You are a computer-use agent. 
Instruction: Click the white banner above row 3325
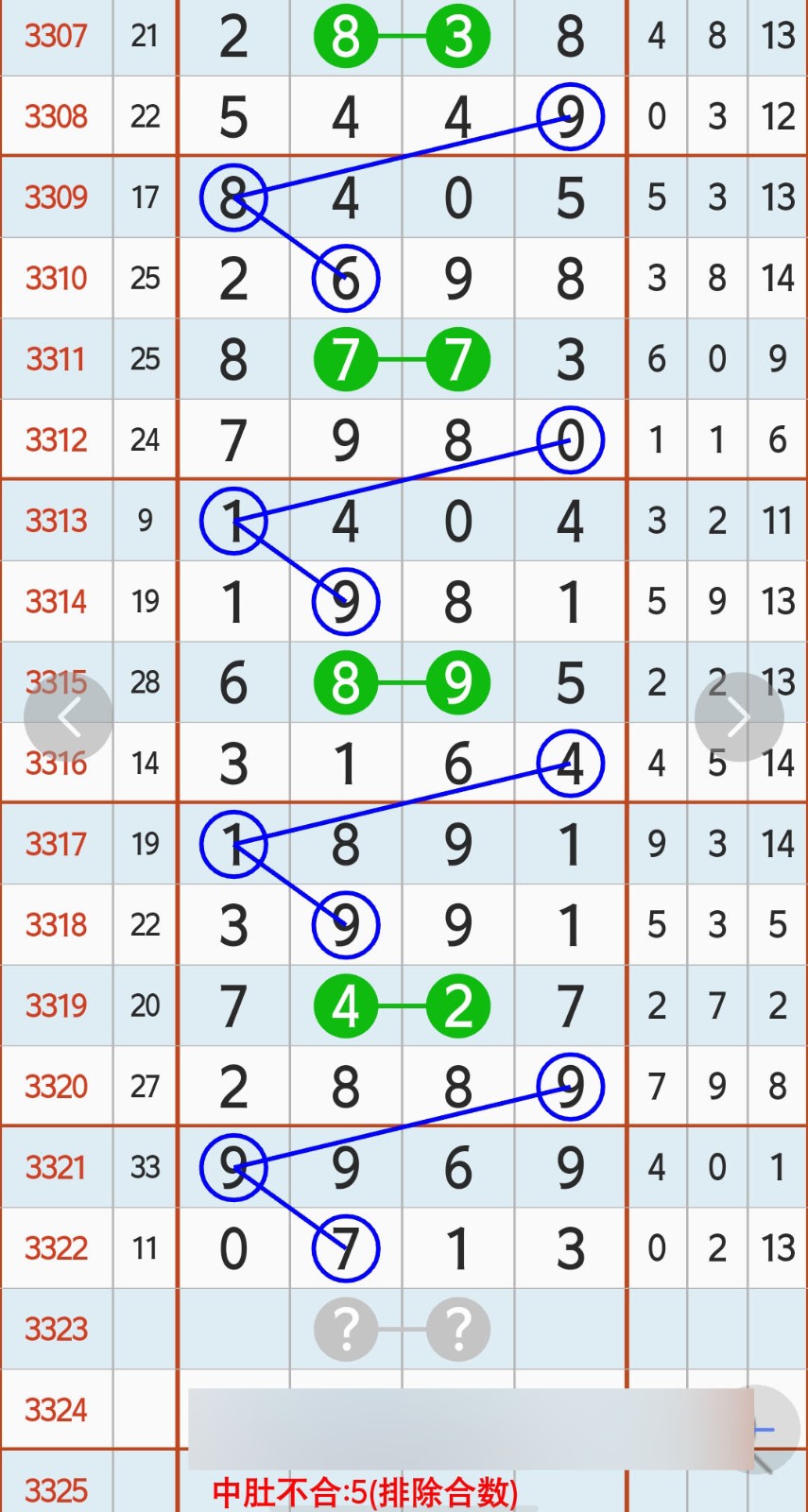click(x=473, y=1410)
